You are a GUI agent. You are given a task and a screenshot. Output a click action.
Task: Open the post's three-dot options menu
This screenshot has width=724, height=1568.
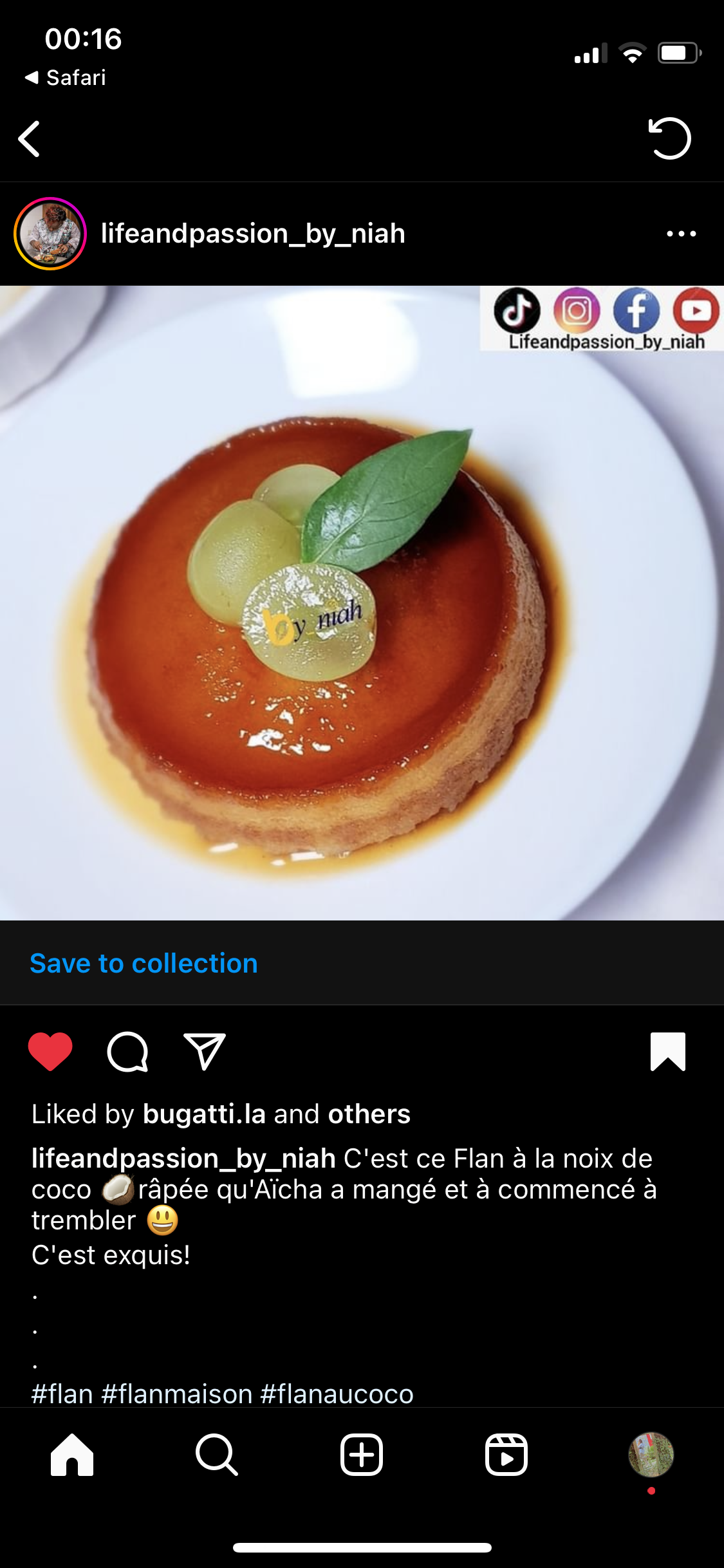coord(681,234)
